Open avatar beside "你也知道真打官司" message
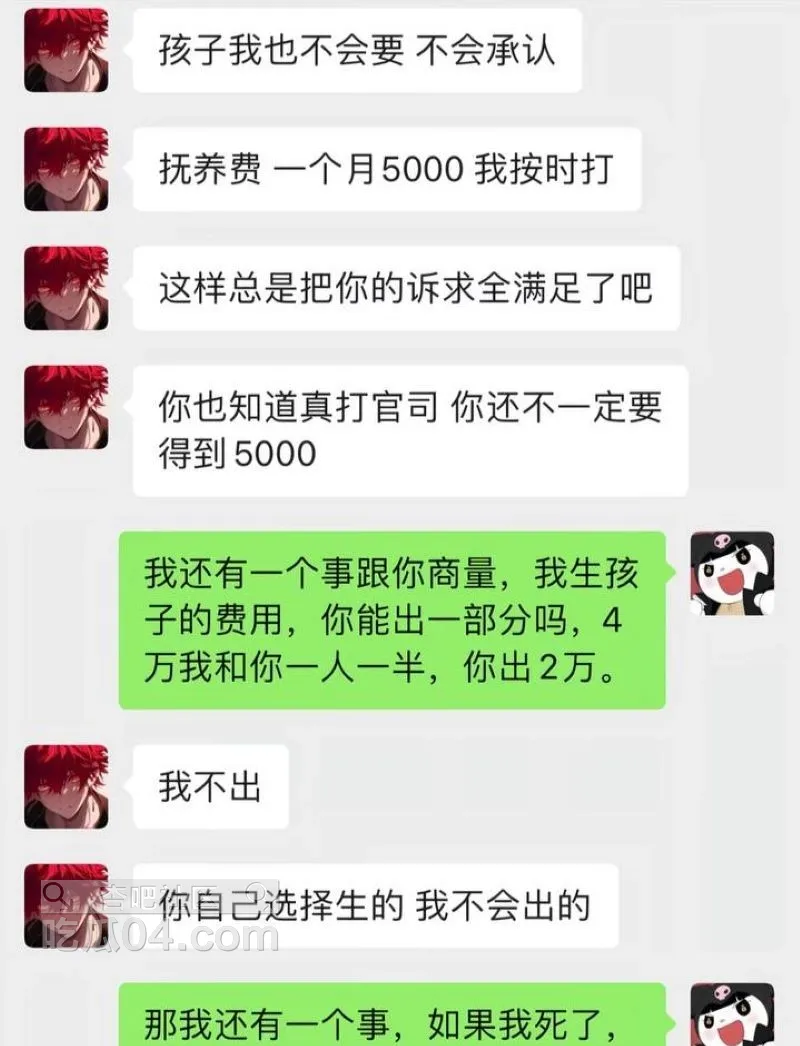This screenshot has width=800, height=1046. [x=66, y=407]
